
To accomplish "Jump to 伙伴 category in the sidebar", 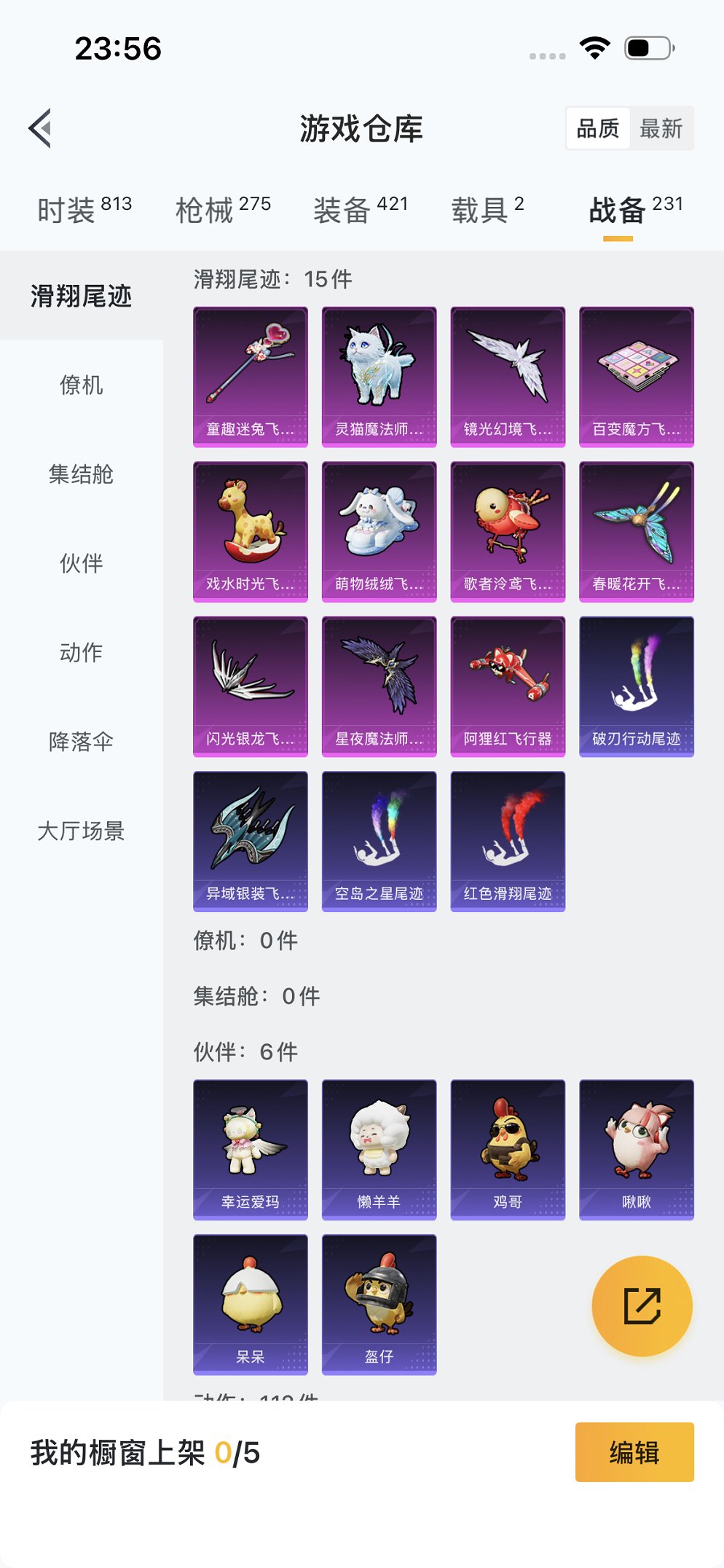I will click(x=81, y=563).
